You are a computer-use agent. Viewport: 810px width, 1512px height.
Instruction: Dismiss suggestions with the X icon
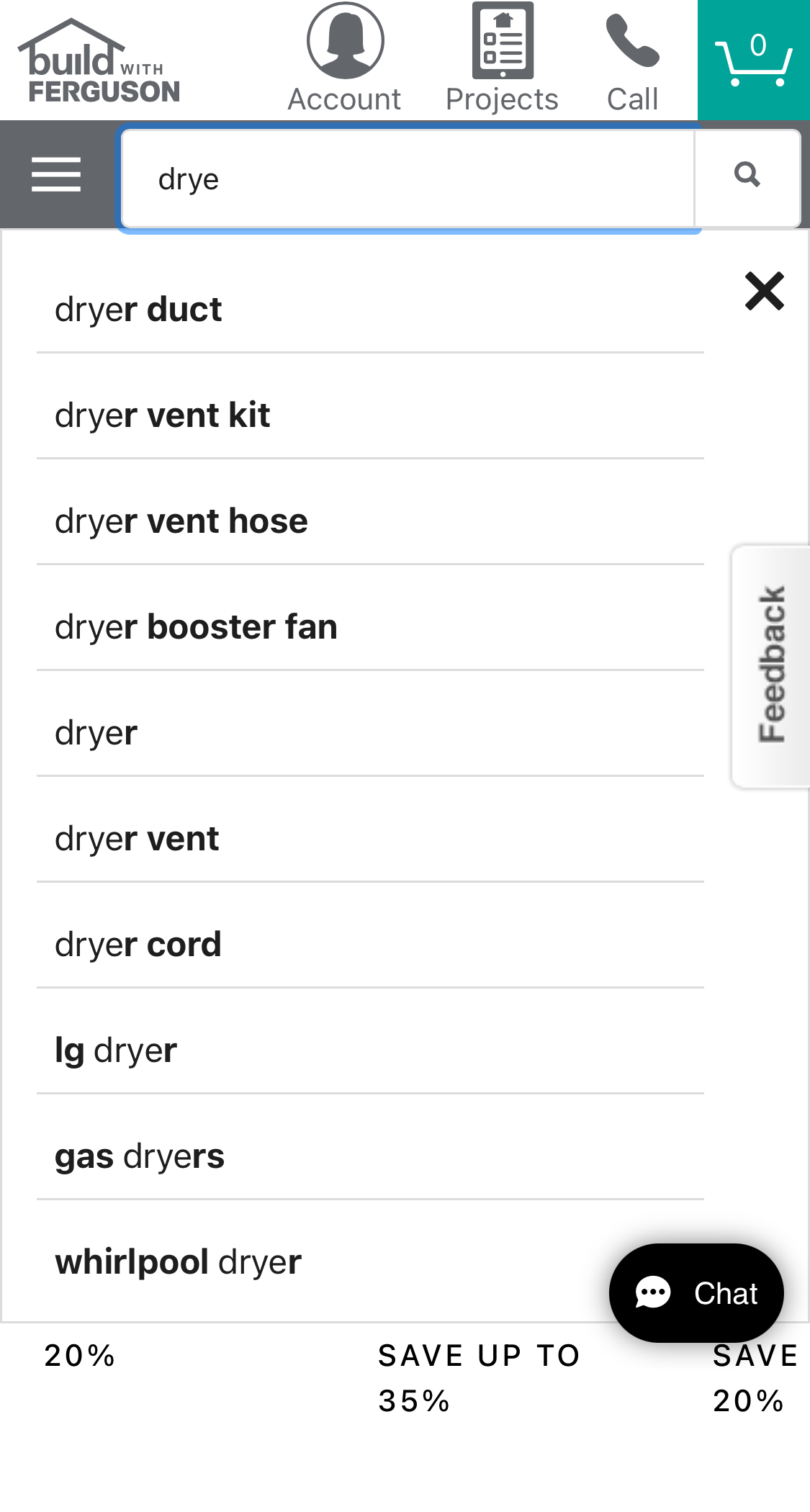[x=764, y=291]
